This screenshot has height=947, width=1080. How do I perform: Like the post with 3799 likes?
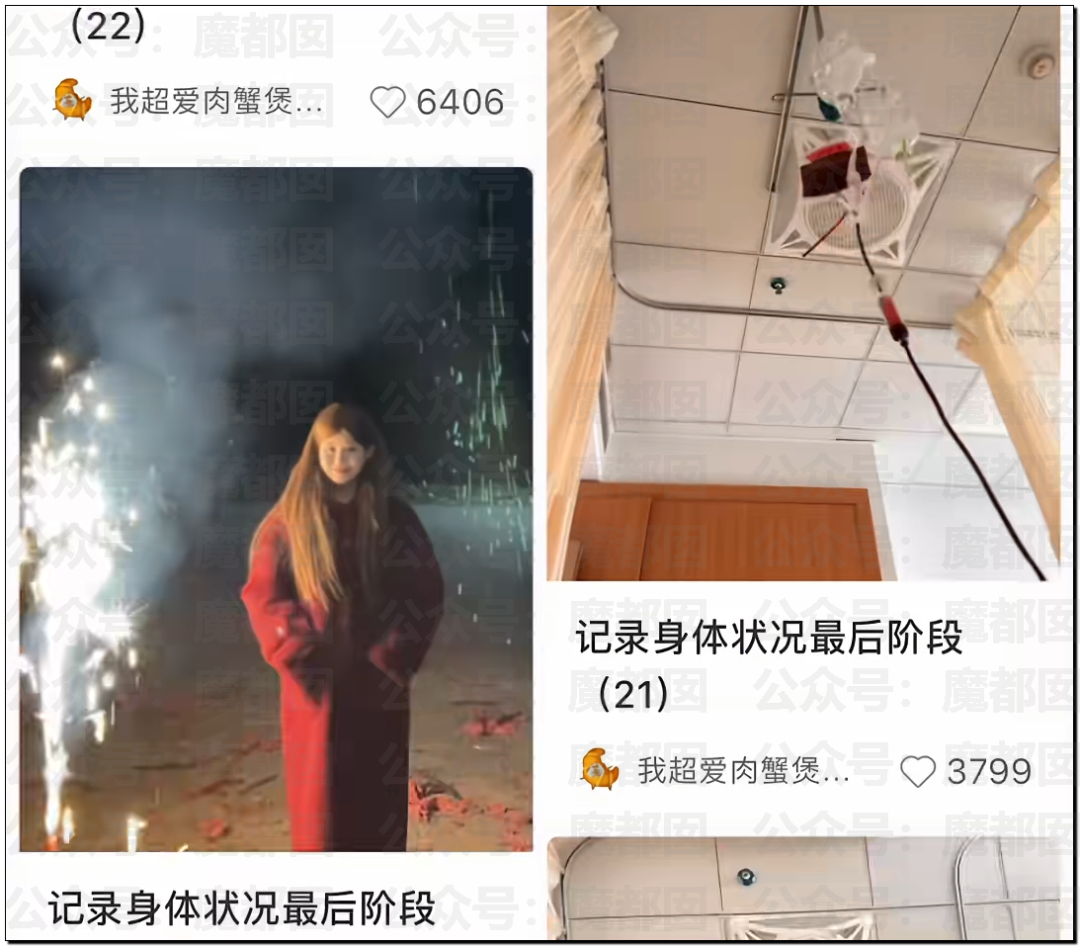[917, 771]
